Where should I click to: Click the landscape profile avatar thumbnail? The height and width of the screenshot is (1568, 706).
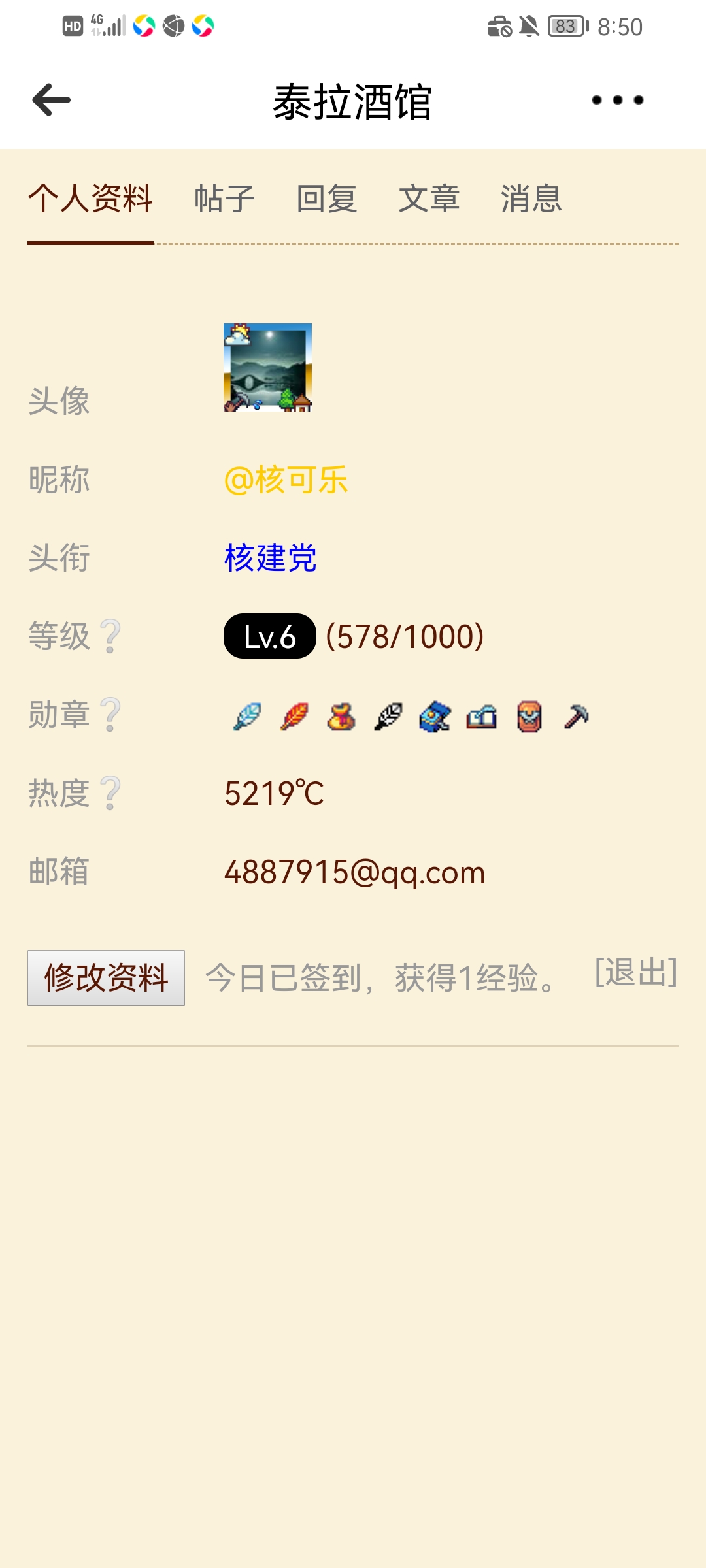[x=267, y=368]
